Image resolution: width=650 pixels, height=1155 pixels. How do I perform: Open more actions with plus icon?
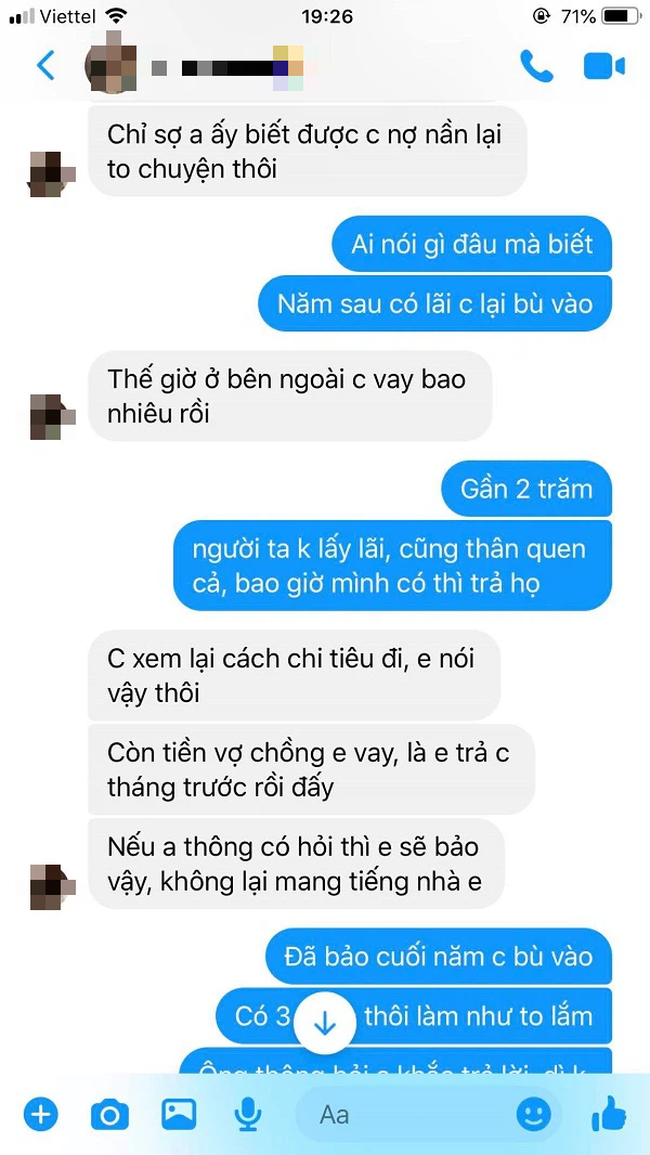41,1113
